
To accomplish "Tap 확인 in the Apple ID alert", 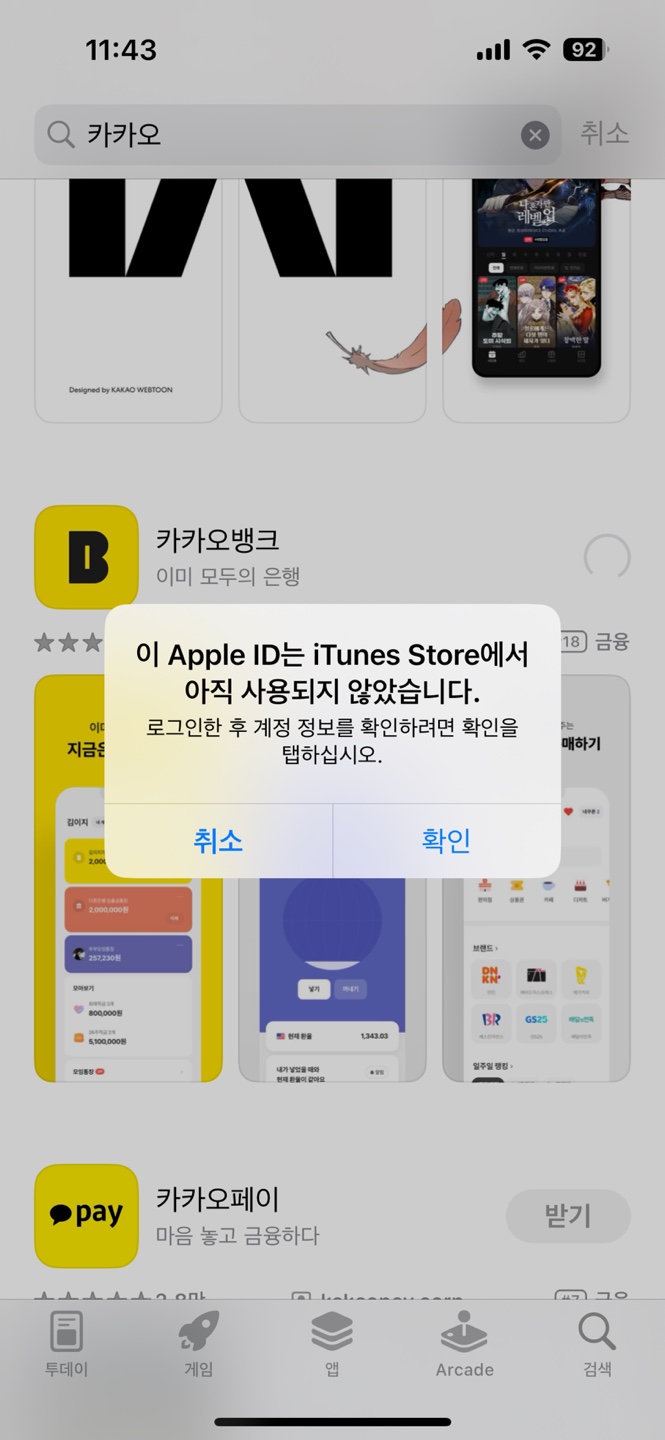I will pyautogui.click(x=446, y=840).
